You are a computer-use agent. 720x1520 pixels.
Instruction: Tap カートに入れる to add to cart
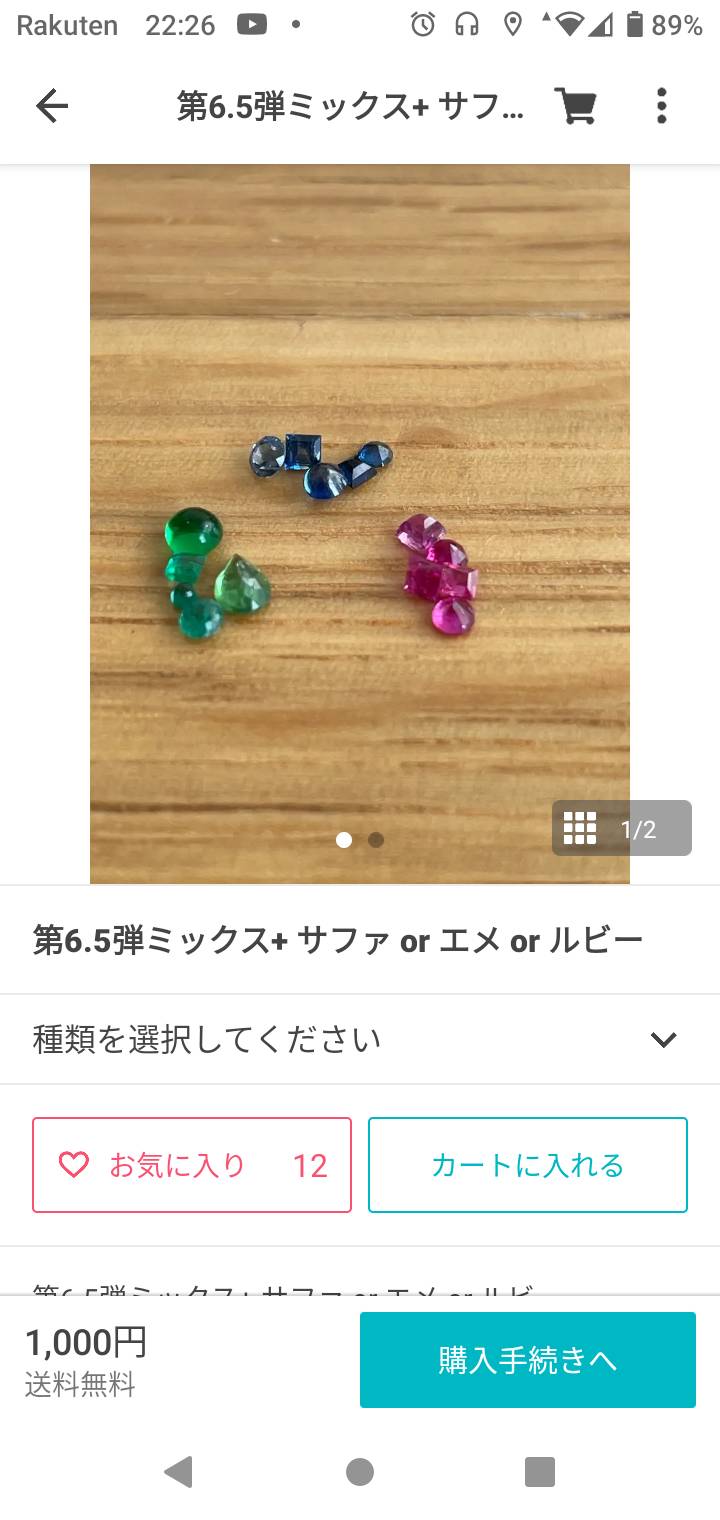tap(527, 1165)
